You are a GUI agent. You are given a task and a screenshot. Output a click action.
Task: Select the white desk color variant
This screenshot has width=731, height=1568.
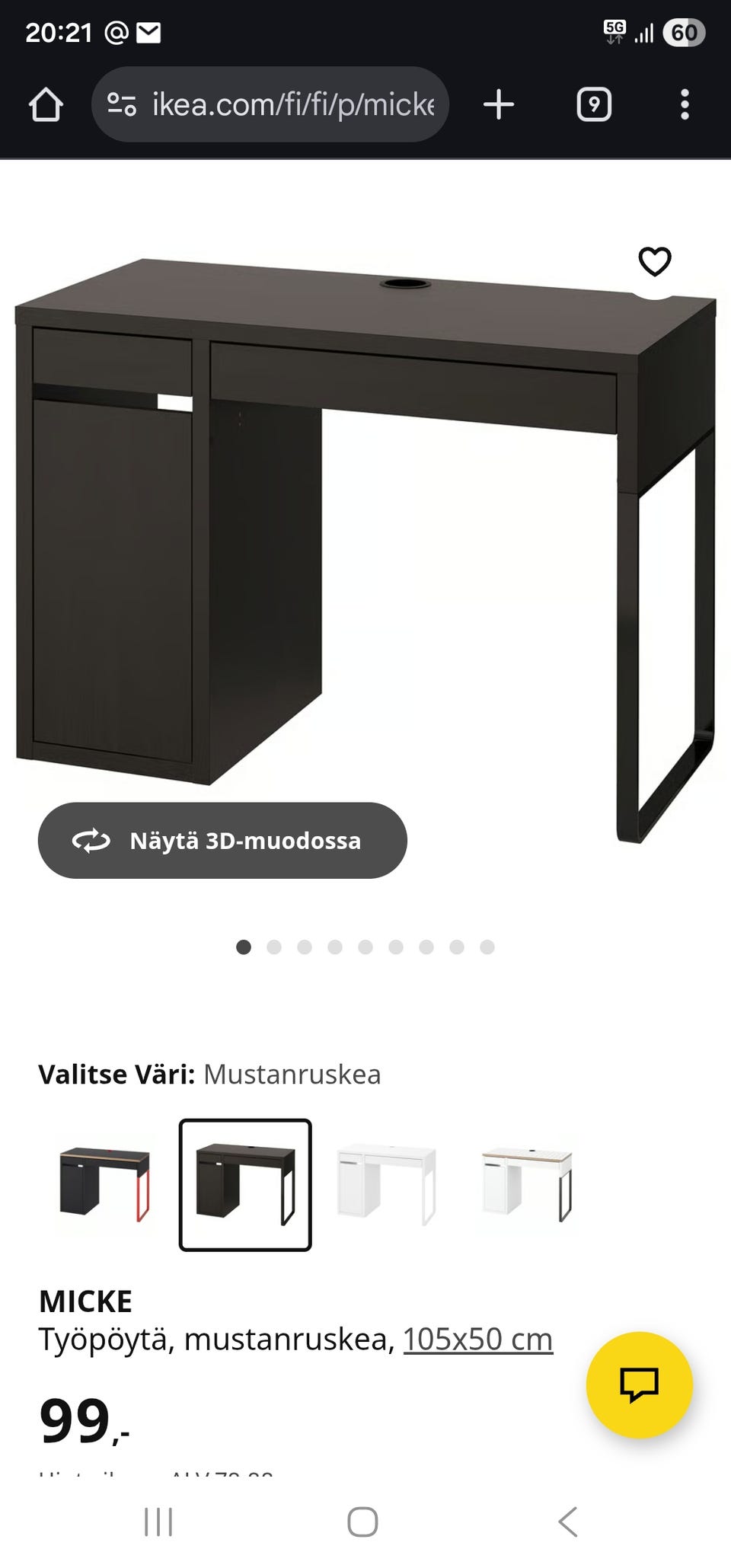point(386,1186)
